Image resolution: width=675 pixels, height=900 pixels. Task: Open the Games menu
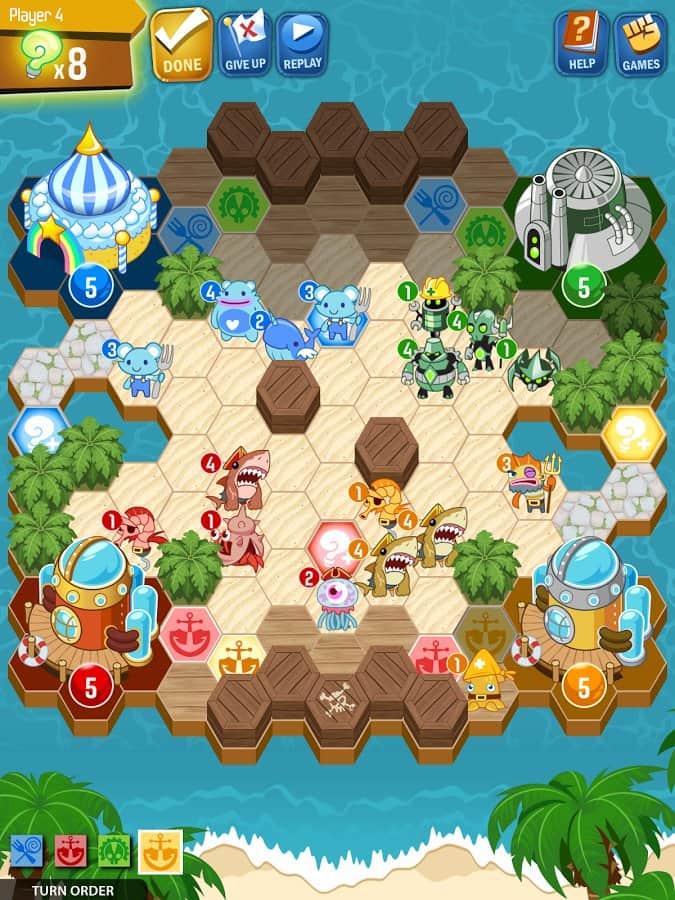(x=640, y=44)
